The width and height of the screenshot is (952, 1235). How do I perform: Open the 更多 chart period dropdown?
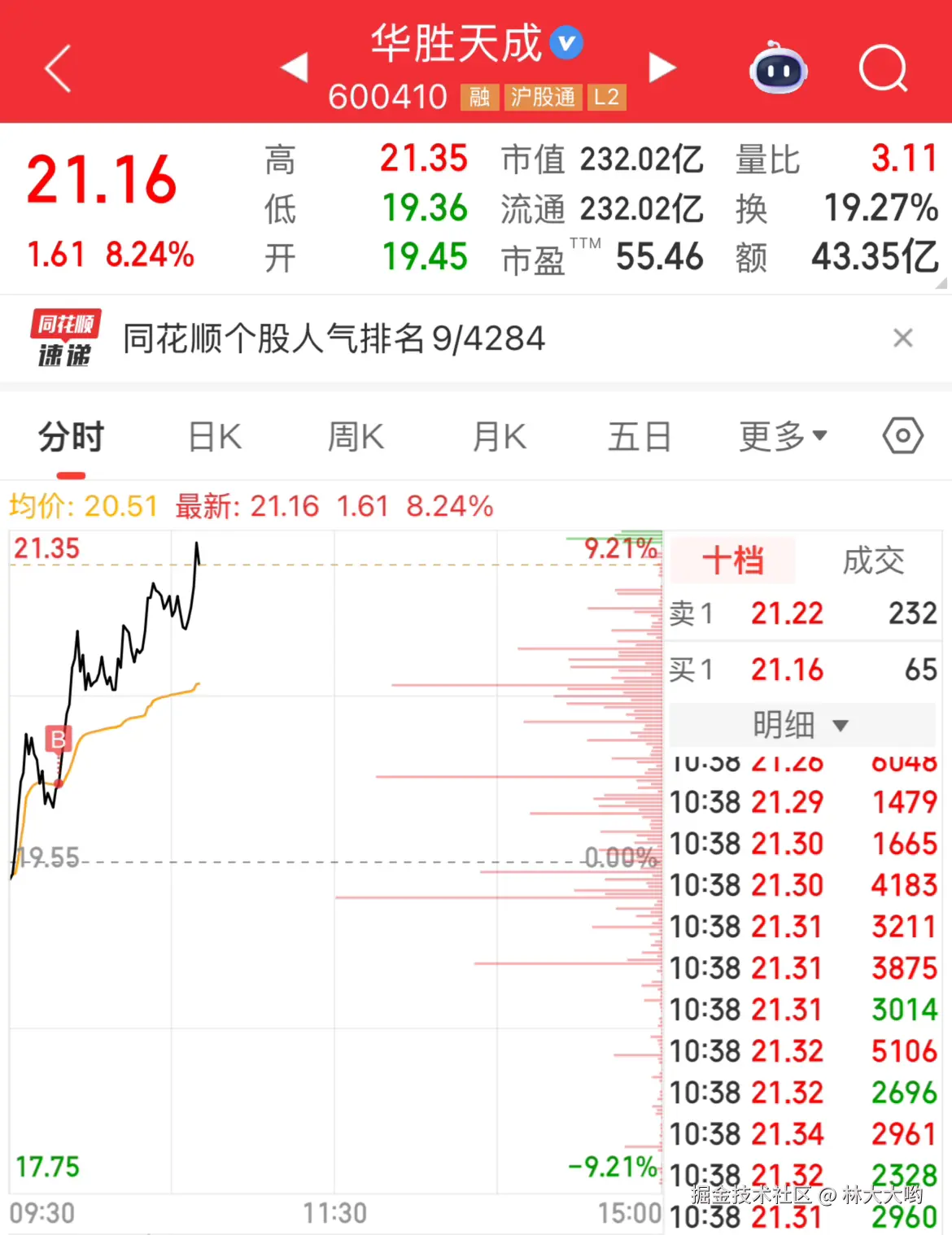[x=782, y=436]
